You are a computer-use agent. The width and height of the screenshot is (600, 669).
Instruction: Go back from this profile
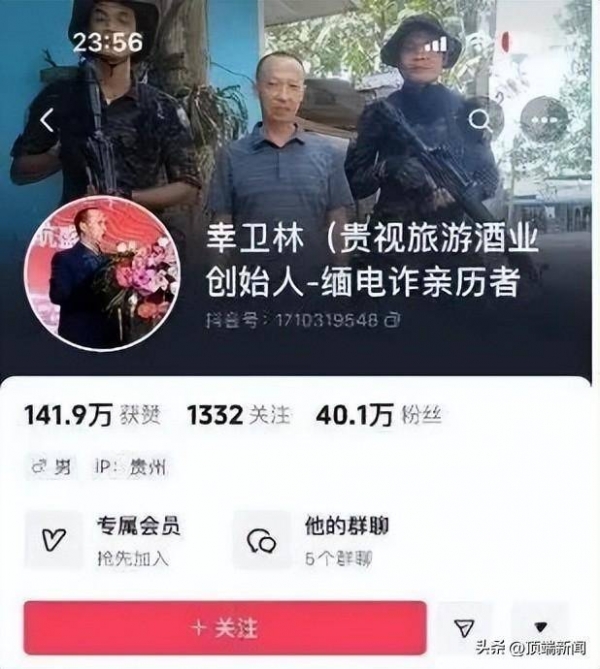(47, 121)
